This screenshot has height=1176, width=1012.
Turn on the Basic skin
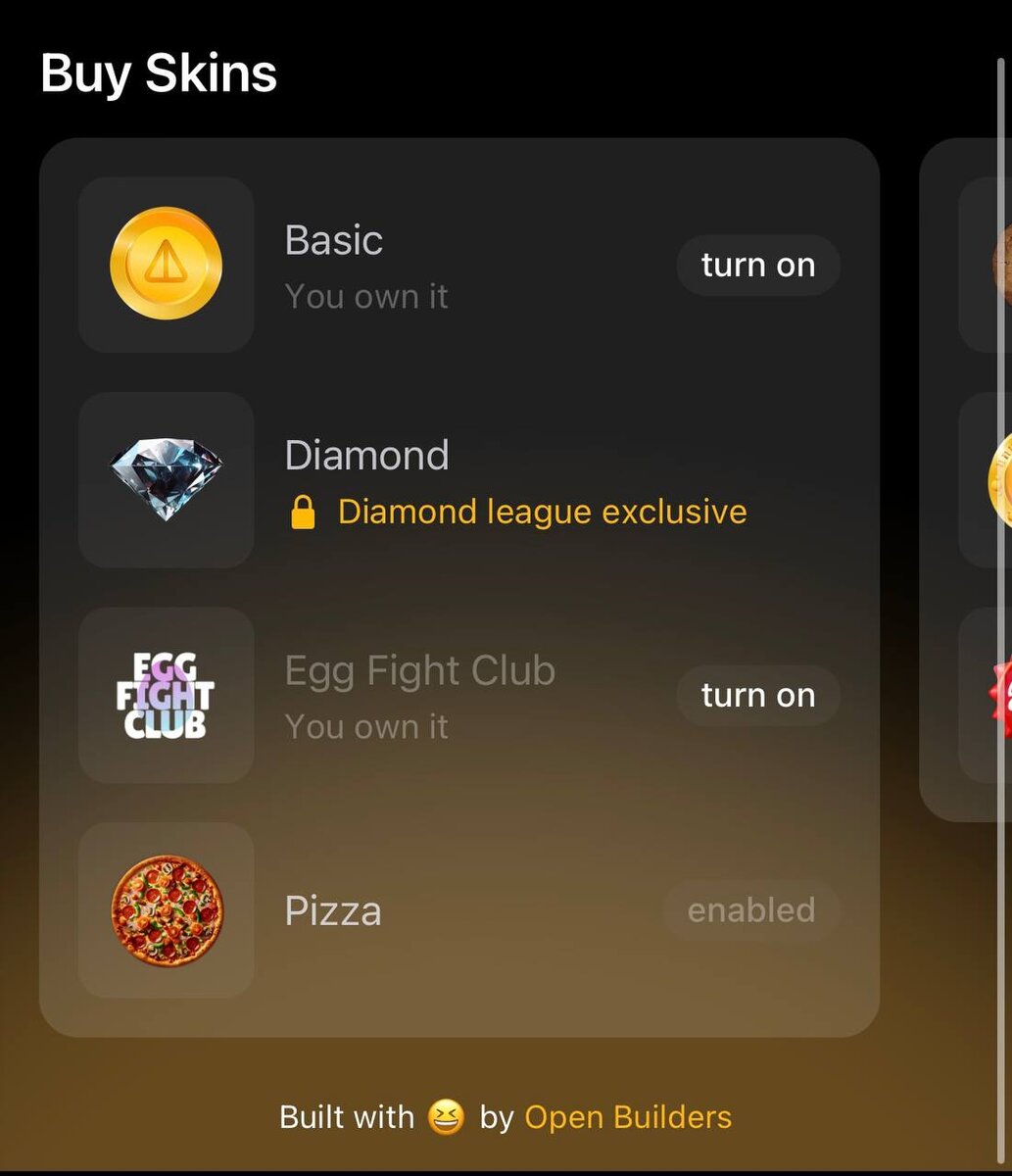(757, 265)
